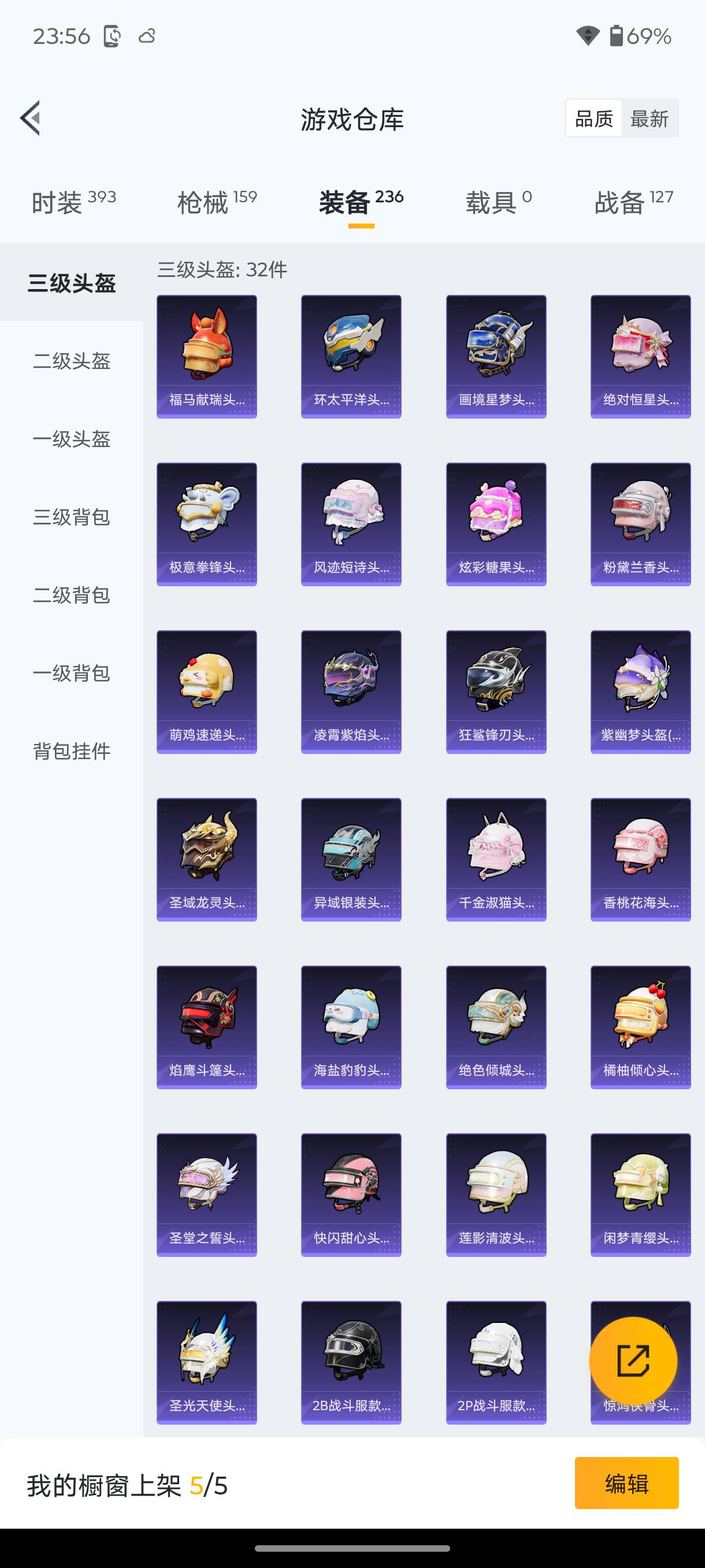This screenshot has height=1568, width=705.
Task: Show 二级背包 items
Action: tap(72, 595)
